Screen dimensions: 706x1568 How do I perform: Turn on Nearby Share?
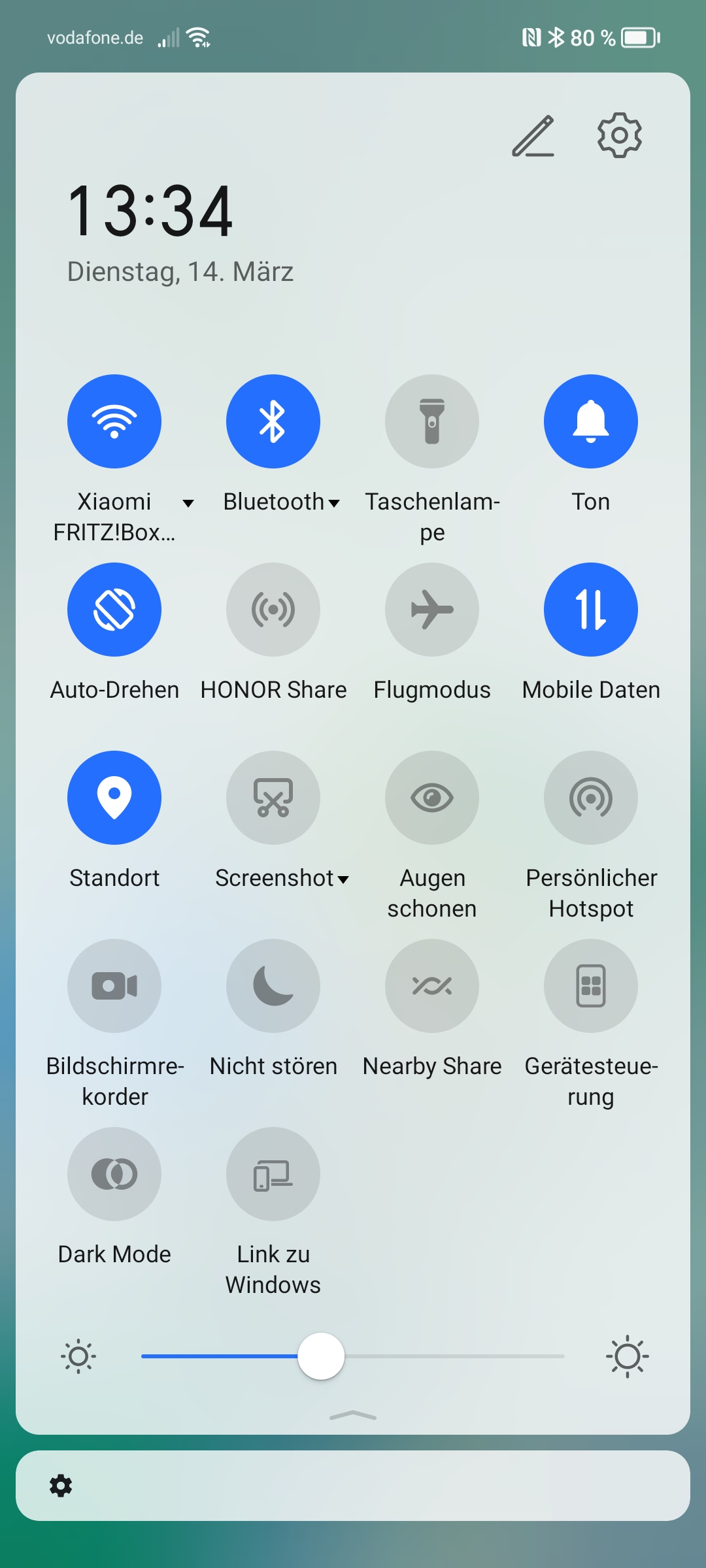[x=432, y=986]
